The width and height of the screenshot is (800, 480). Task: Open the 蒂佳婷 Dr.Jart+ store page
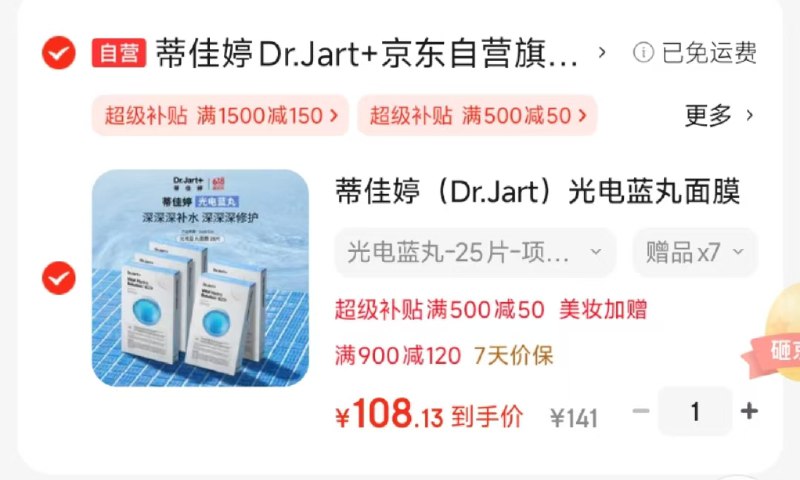click(x=370, y=52)
